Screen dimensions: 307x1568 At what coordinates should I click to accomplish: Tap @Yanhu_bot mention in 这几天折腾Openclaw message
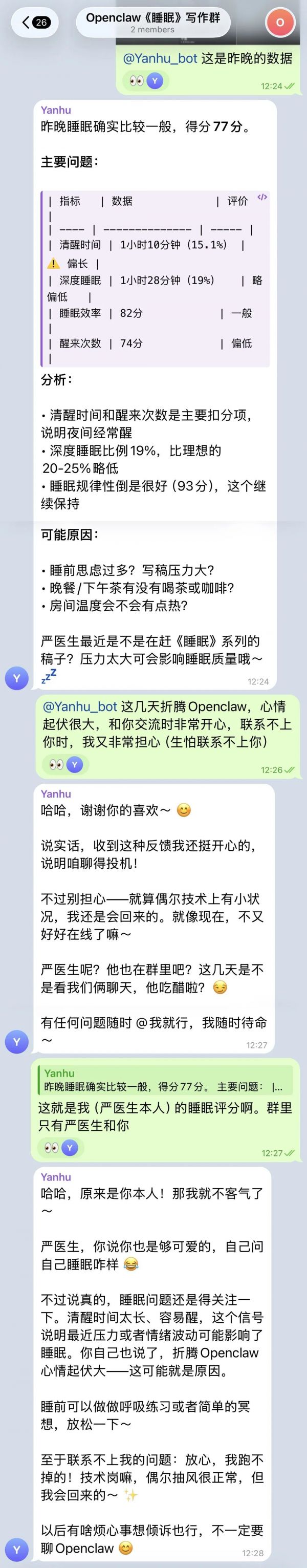(80, 706)
